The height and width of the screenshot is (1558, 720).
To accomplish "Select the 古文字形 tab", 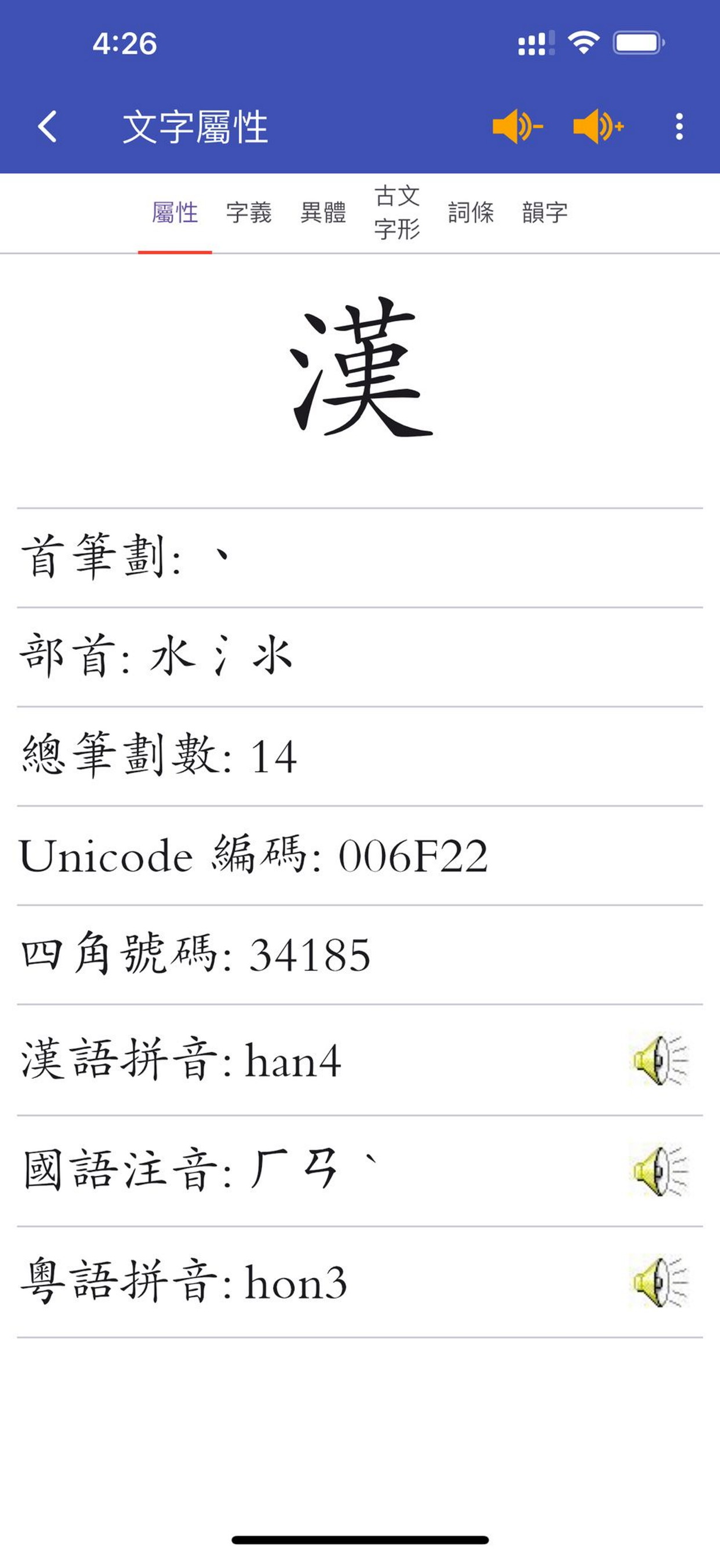I will point(397,212).
